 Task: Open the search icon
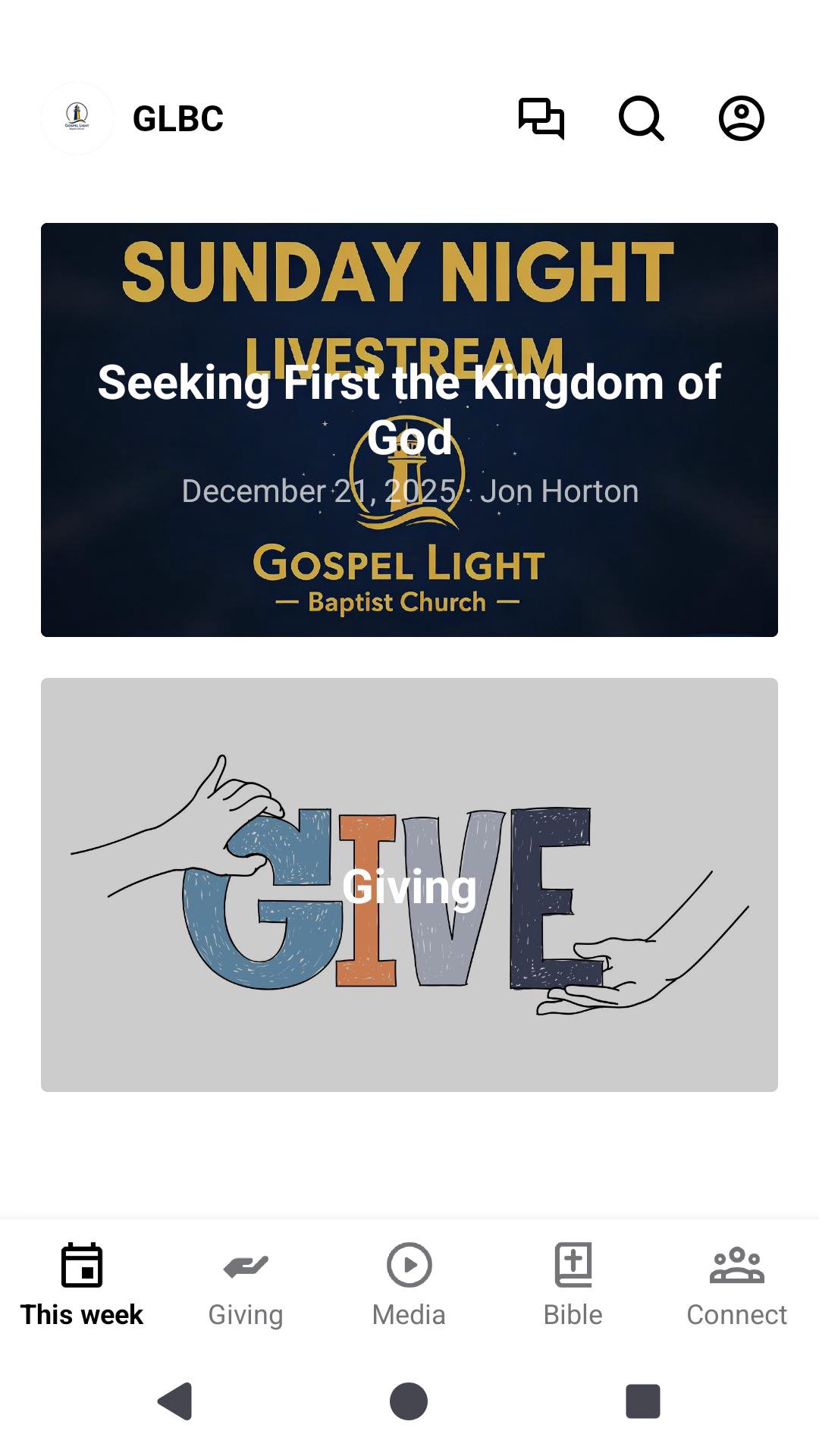pyautogui.click(x=642, y=118)
